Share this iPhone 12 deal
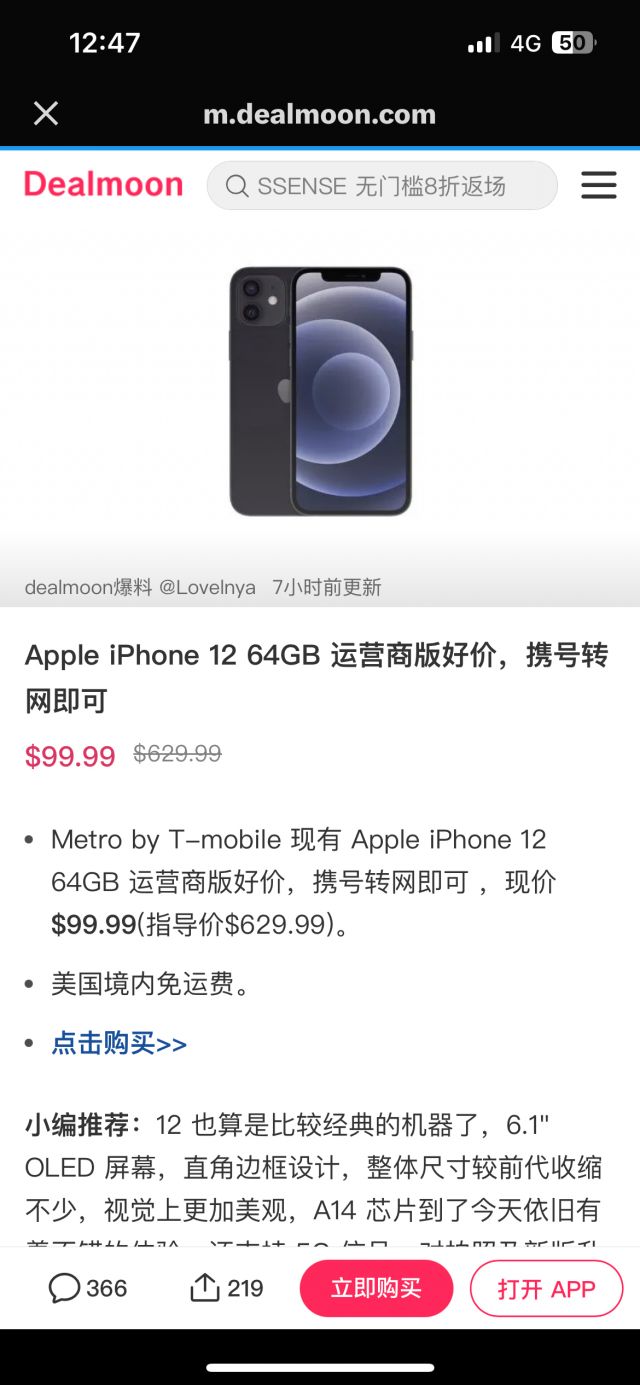640x1385 pixels. pyautogui.click(x=227, y=1288)
